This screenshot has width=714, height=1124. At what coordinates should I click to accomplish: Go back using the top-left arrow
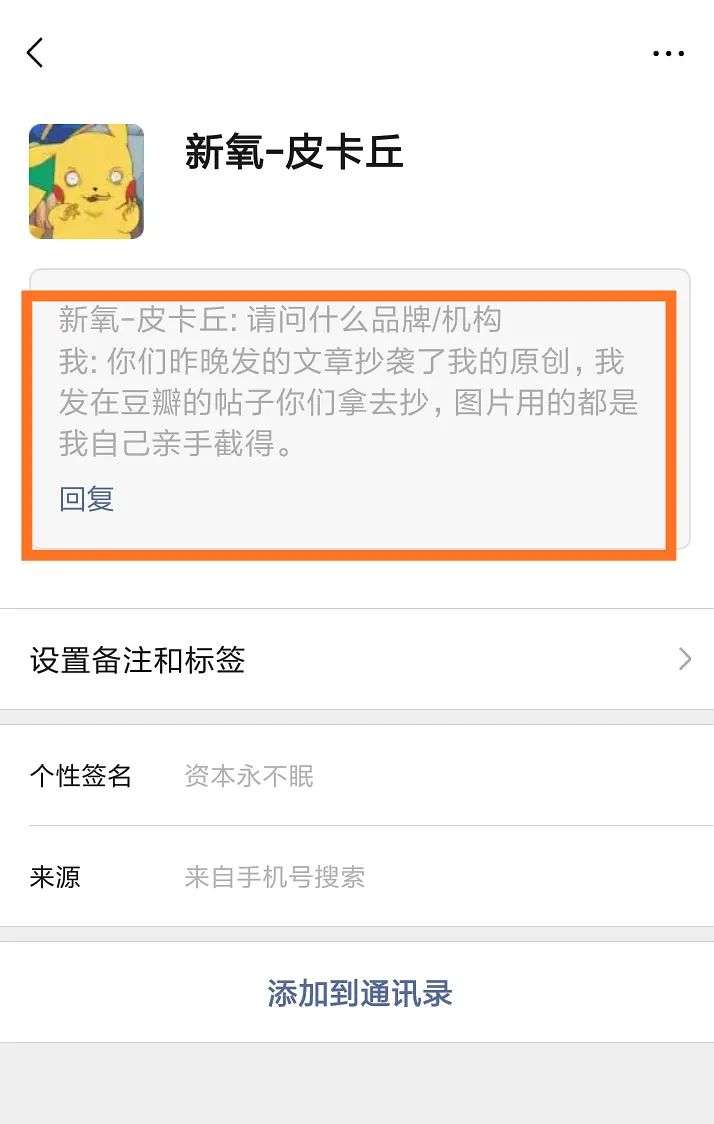(36, 53)
